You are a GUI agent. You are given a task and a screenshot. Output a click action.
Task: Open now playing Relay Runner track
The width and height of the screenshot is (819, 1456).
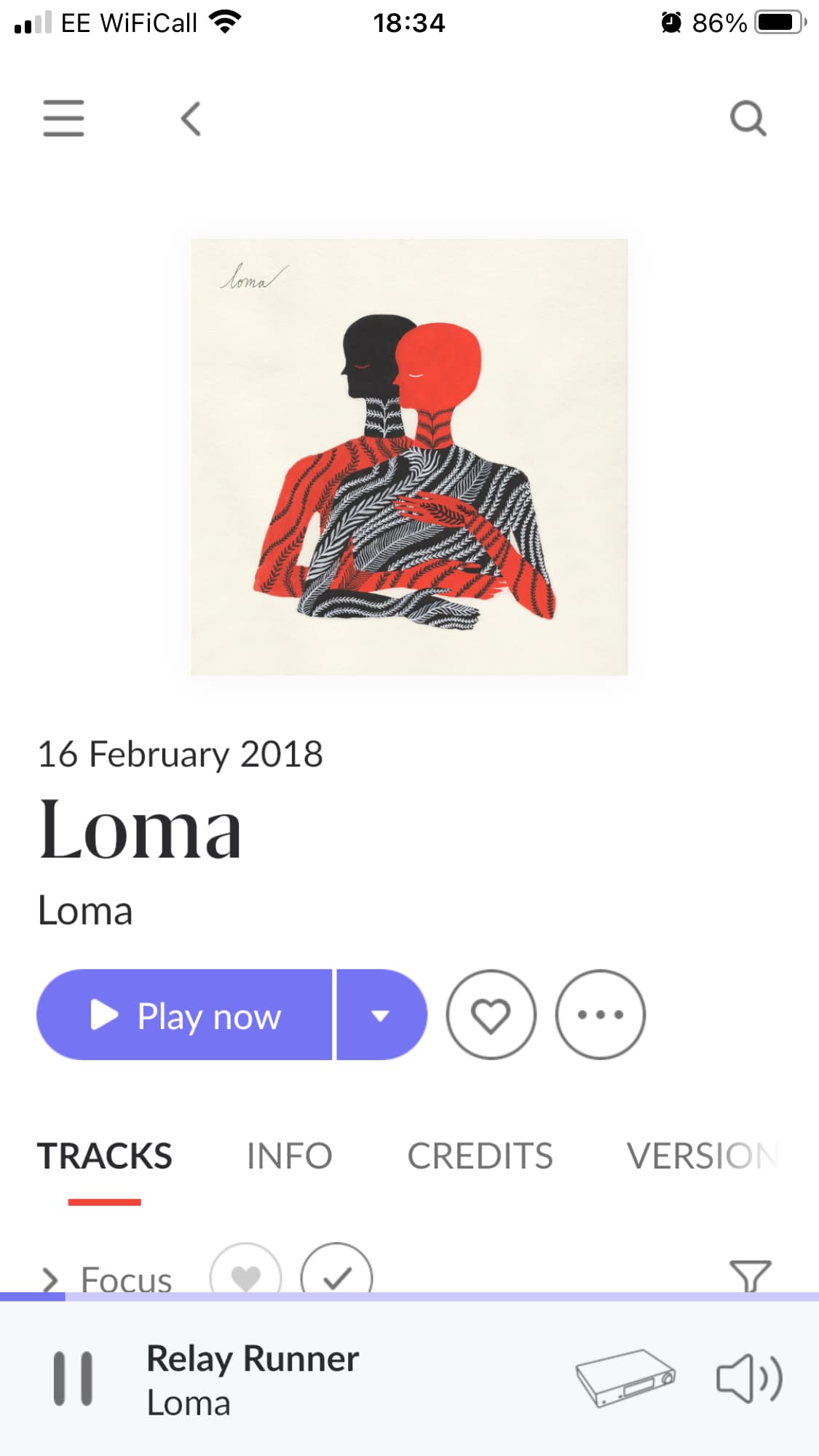pyautogui.click(x=253, y=1380)
